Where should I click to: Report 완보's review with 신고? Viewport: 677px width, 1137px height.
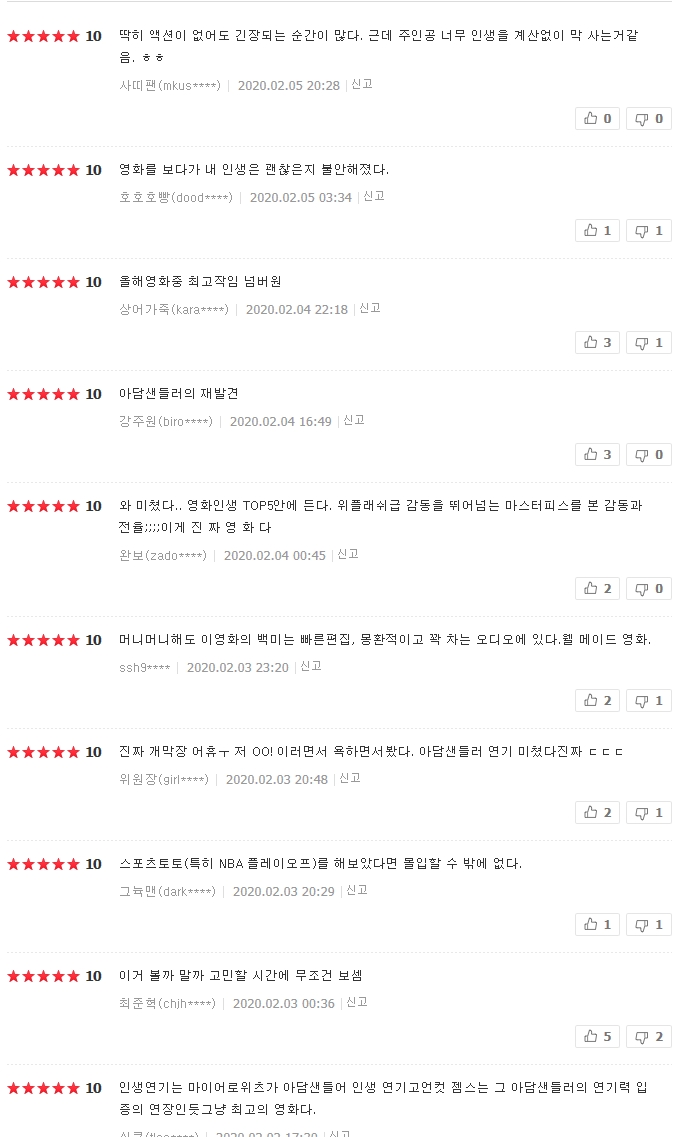tap(348, 554)
